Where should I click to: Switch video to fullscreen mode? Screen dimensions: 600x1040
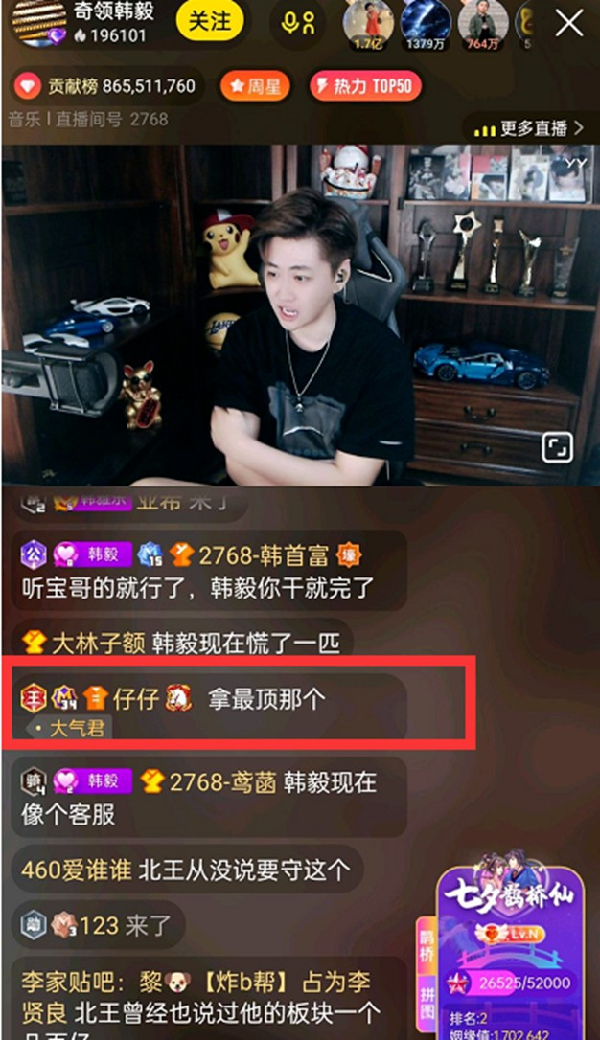pyautogui.click(x=556, y=448)
